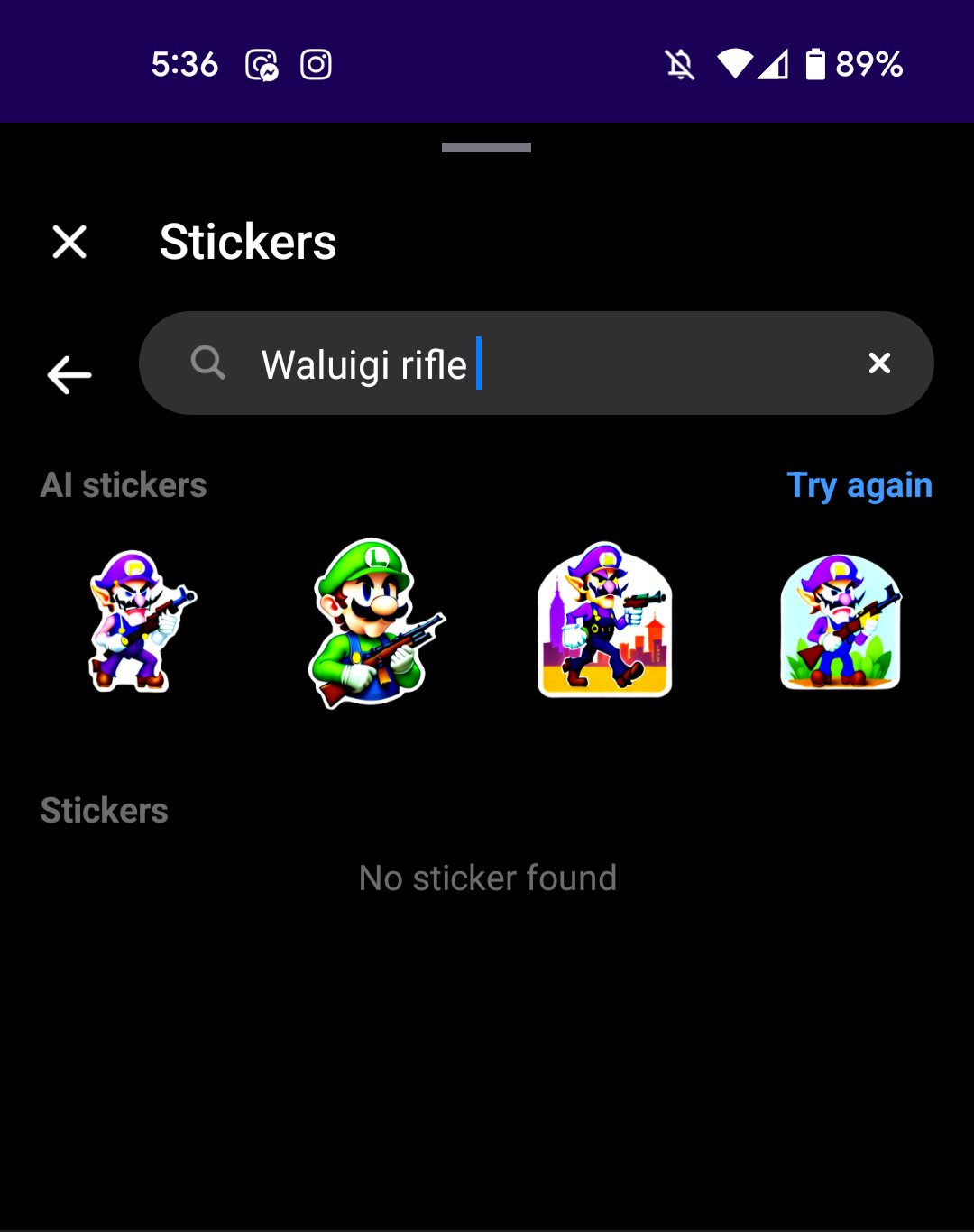The image size is (974, 1232).
Task: Clear the search text with the X icon
Action: click(x=879, y=363)
